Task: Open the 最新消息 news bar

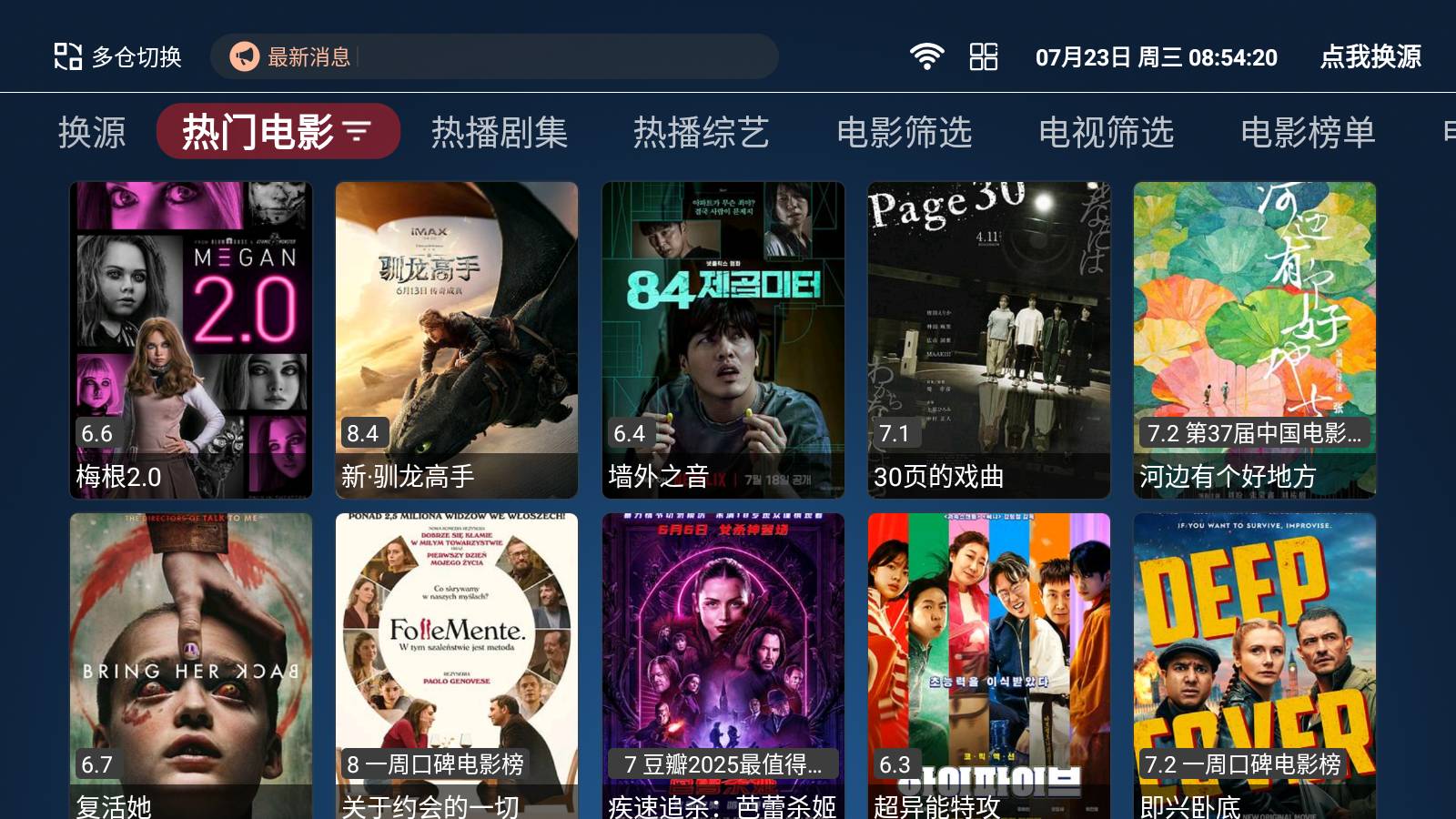Action: point(493,56)
